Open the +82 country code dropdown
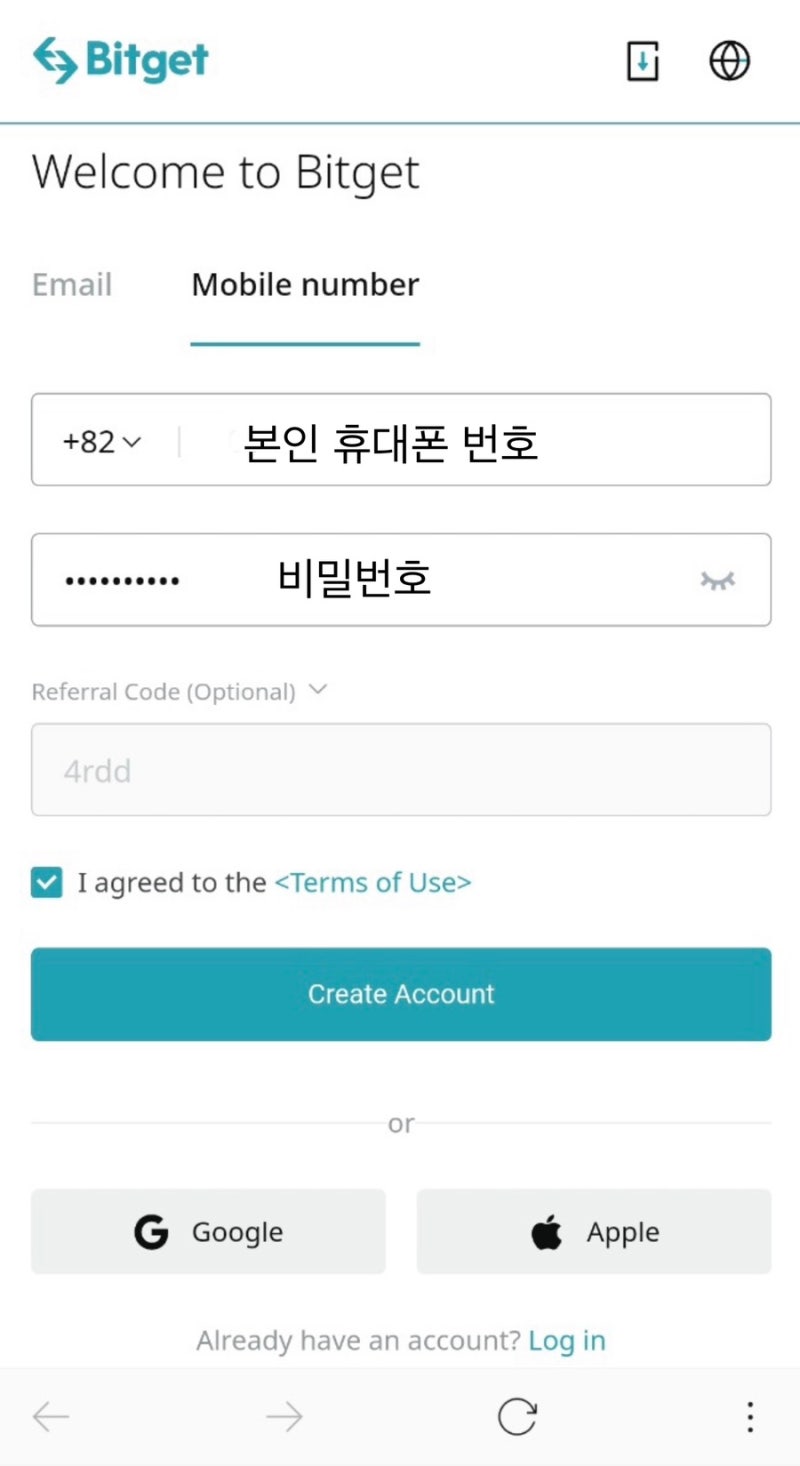 pyautogui.click(x=100, y=440)
